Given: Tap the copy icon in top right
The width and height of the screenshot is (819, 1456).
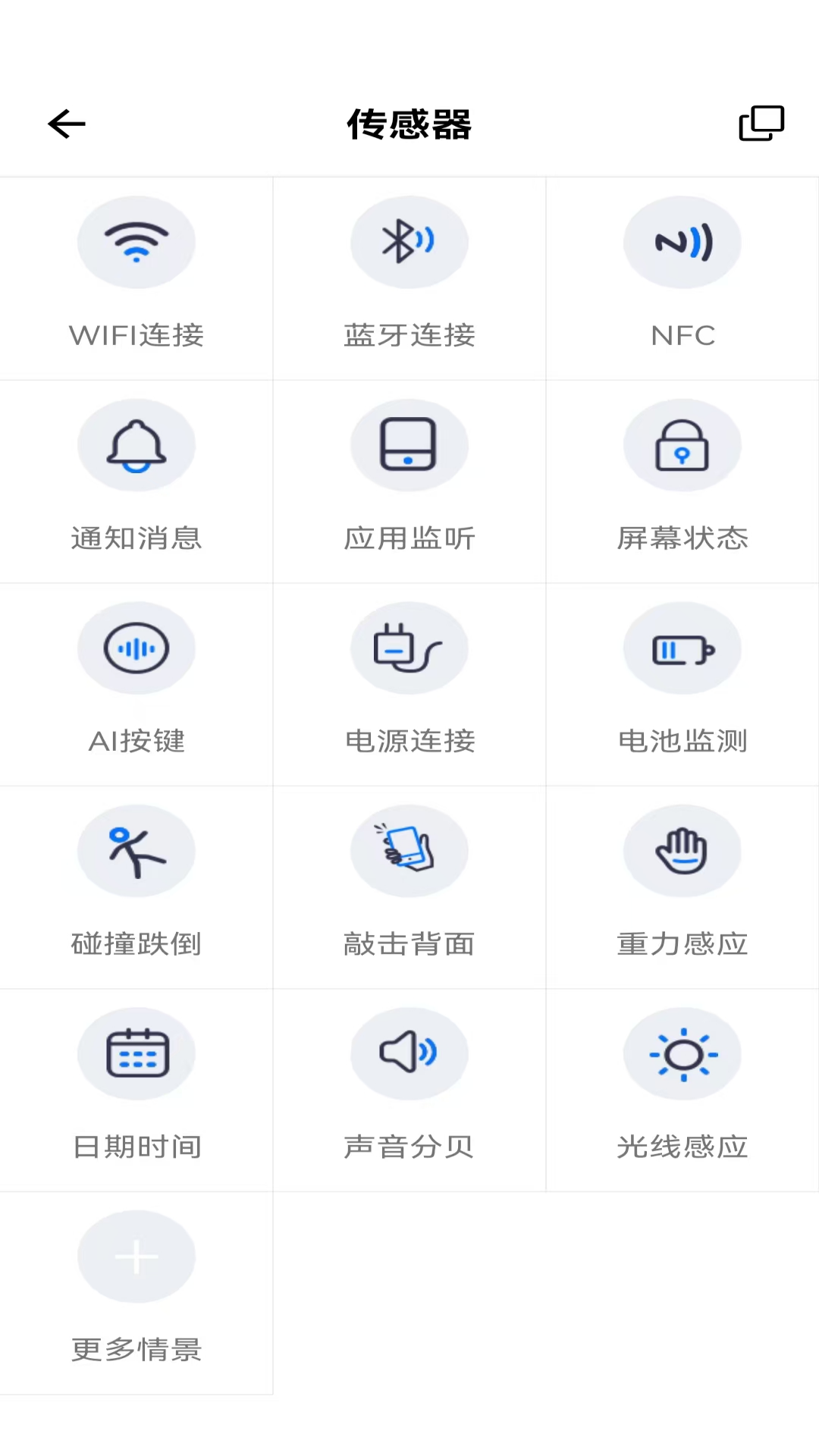Looking at the screenshot, I should pyautogui.click(x=761, y=124).
